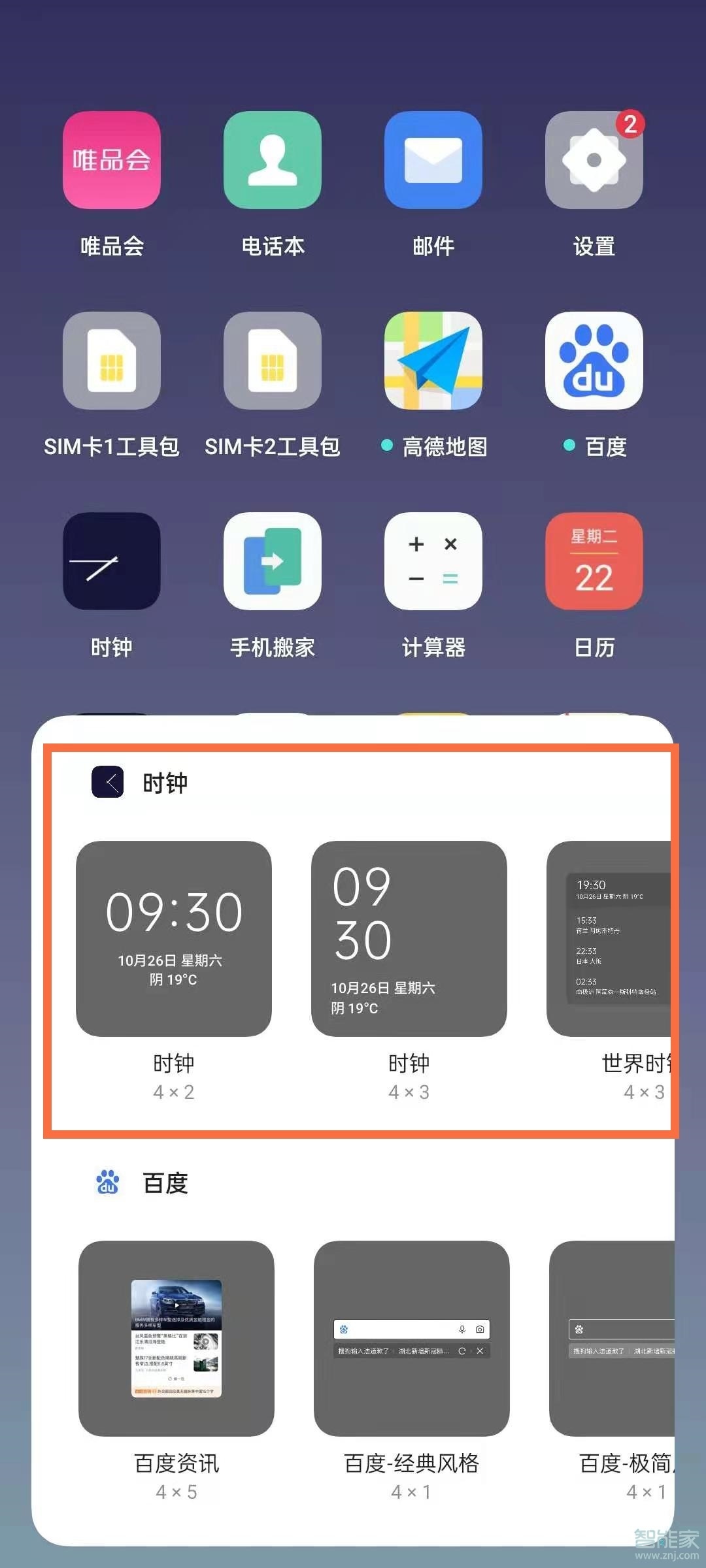
Task: Open the 百度 app icon
Action: coord(594,361)
